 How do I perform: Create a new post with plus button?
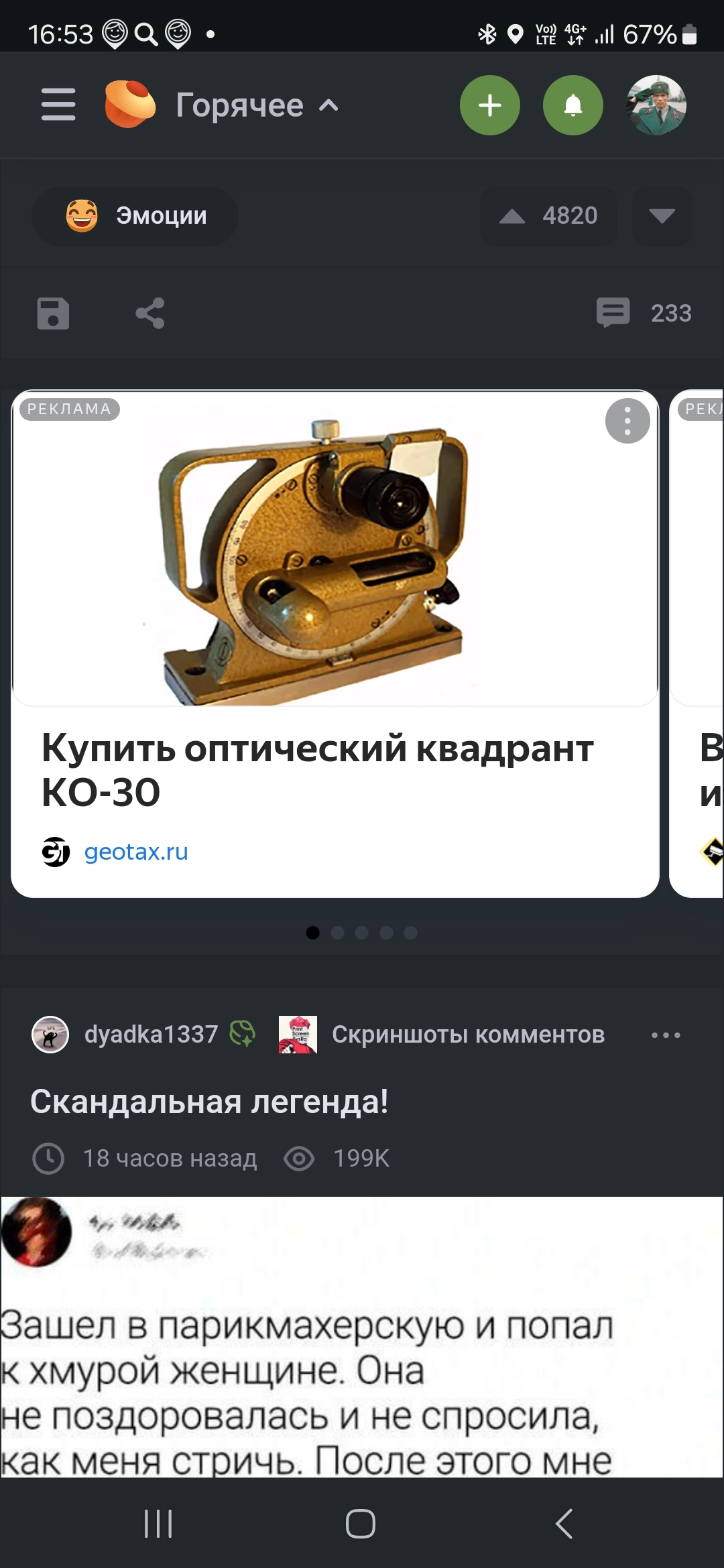(x=490, y=105)
